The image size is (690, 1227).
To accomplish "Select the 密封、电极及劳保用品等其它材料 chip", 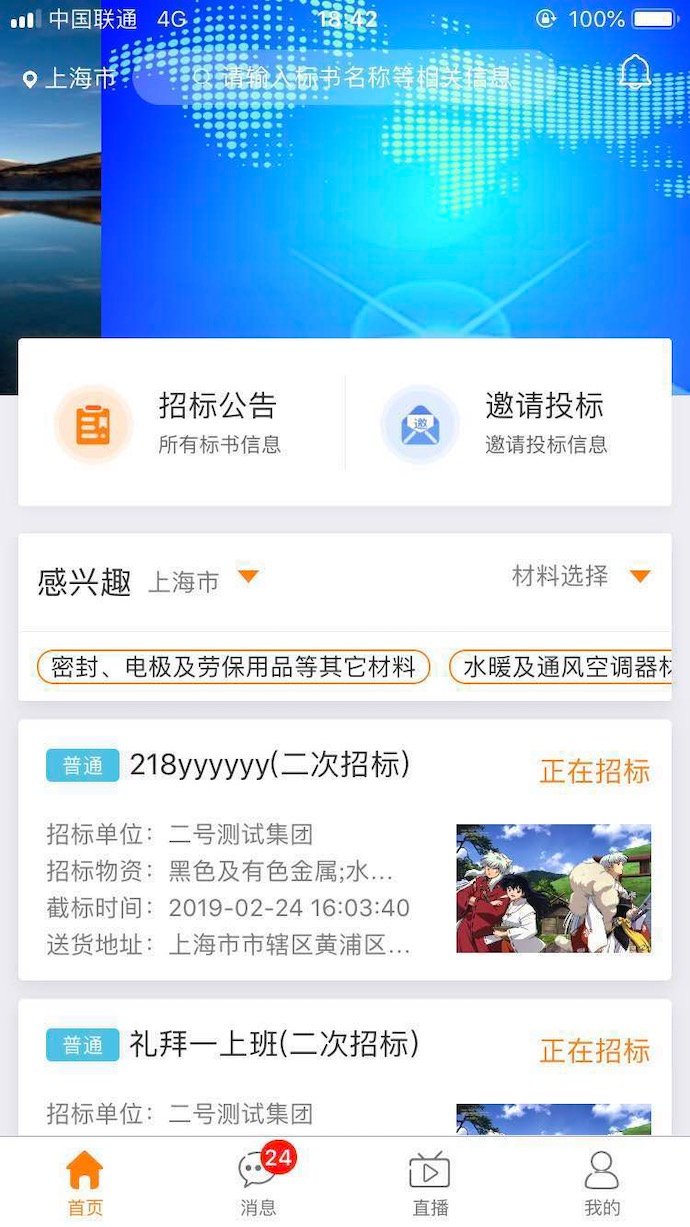I will [233, 667].
